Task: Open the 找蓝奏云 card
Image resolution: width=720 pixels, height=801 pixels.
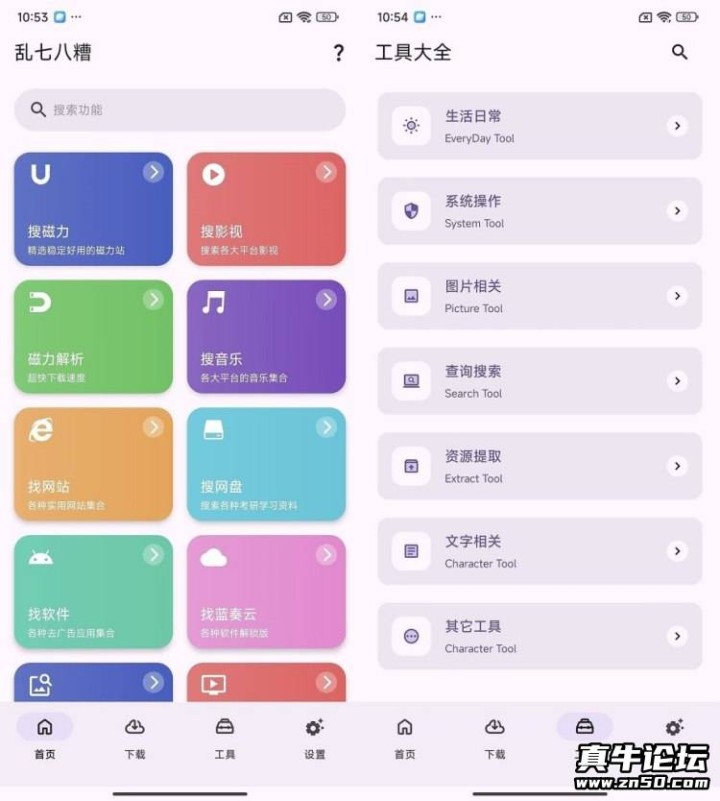Action: click(266, 591)
